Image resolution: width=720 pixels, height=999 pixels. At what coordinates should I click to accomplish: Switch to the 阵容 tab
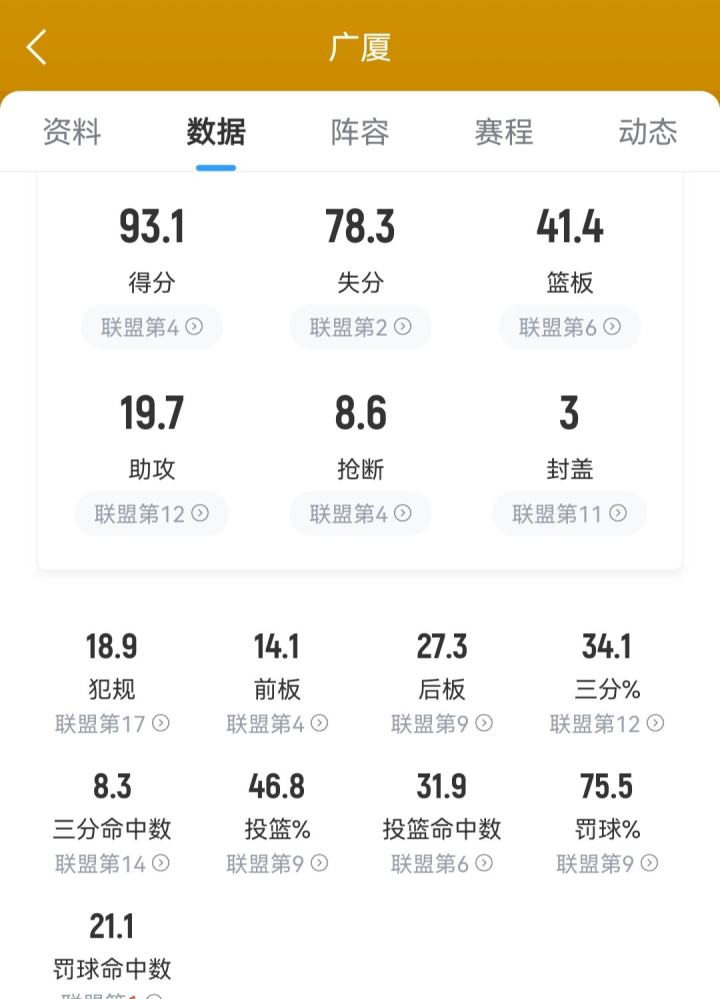(x=360, y=133)
